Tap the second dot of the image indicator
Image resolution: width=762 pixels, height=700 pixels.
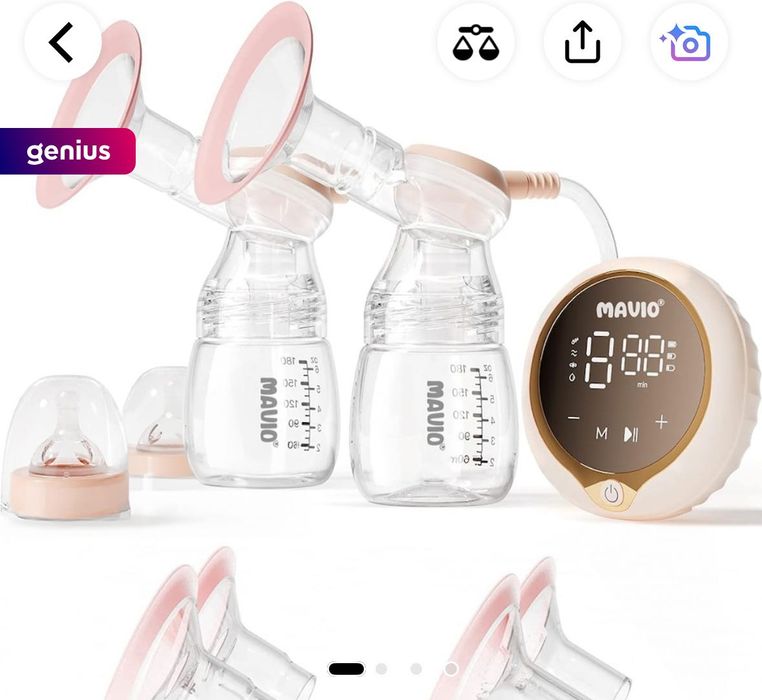382,668
